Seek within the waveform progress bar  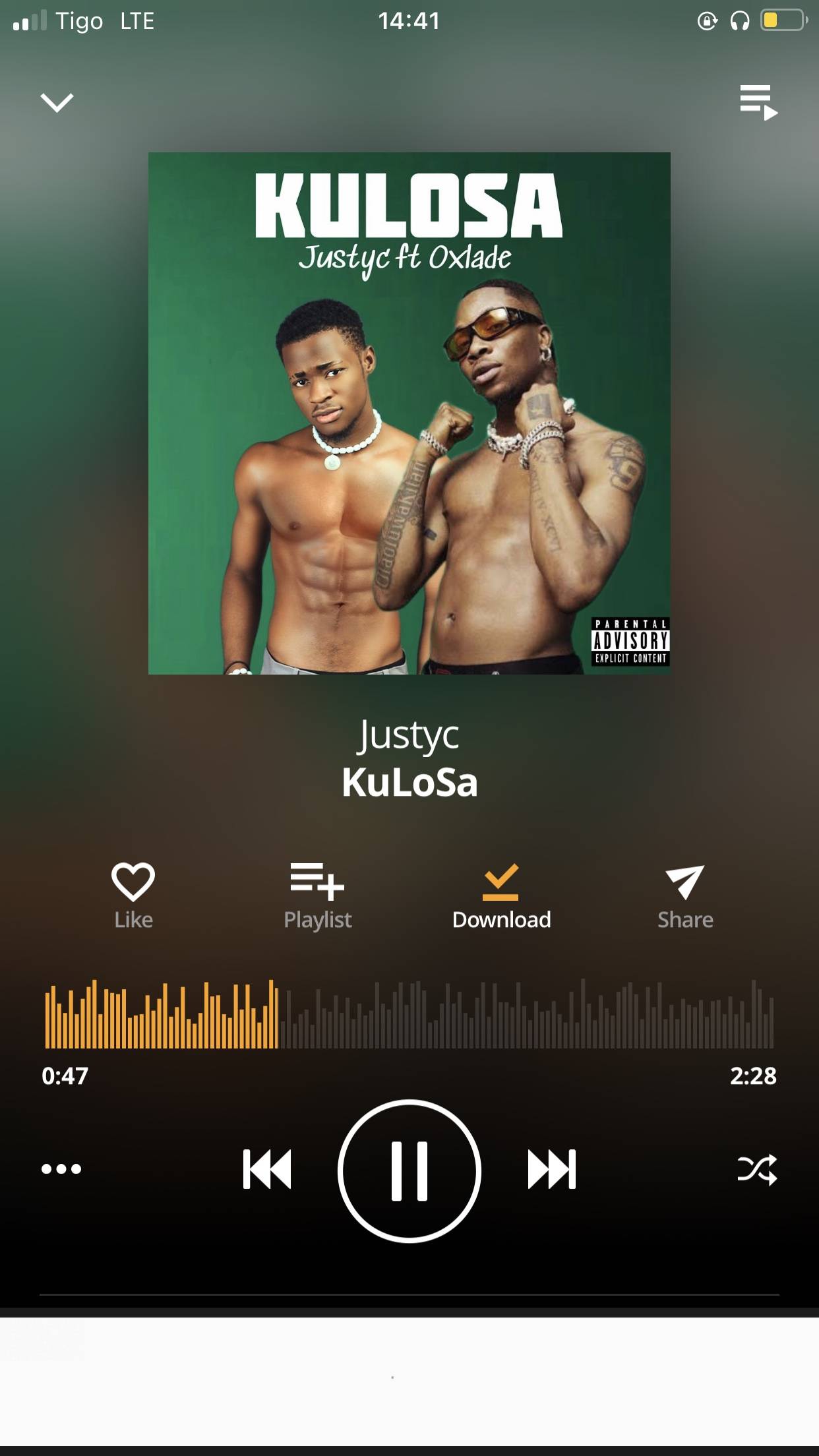[x=409, y=1014]
